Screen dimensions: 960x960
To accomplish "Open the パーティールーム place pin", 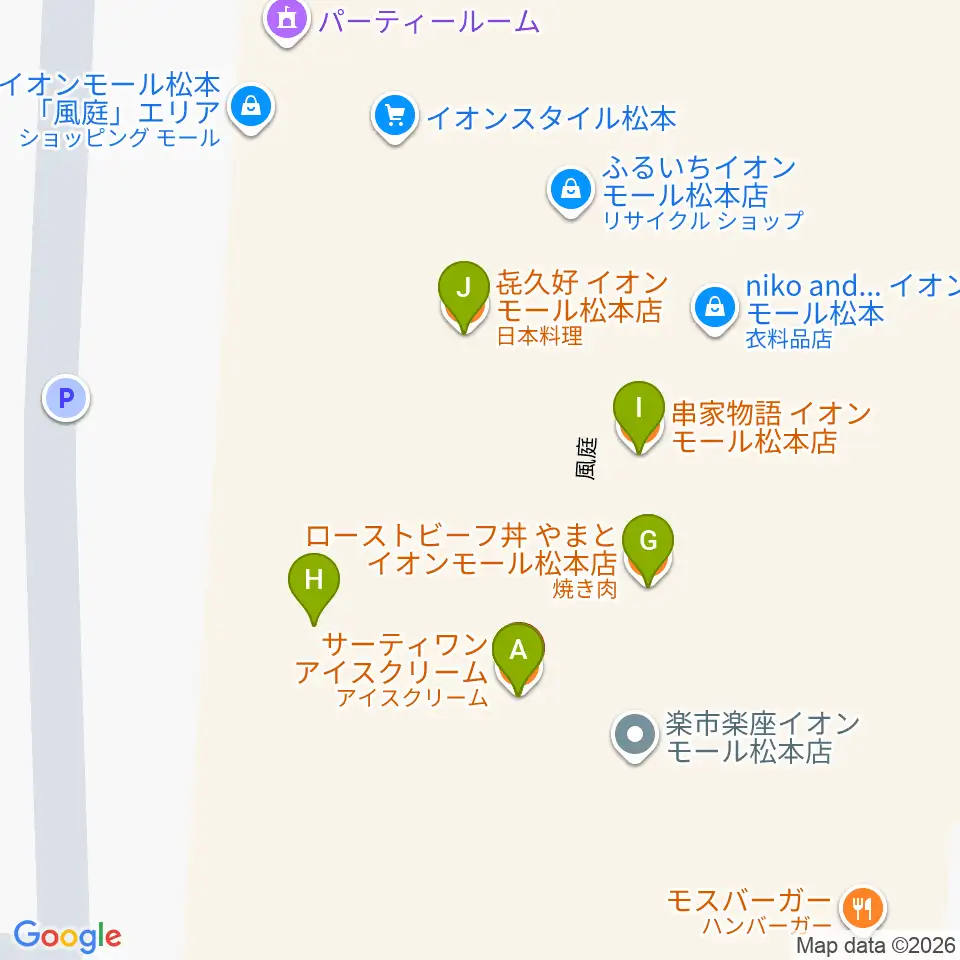I will point(287,20).
